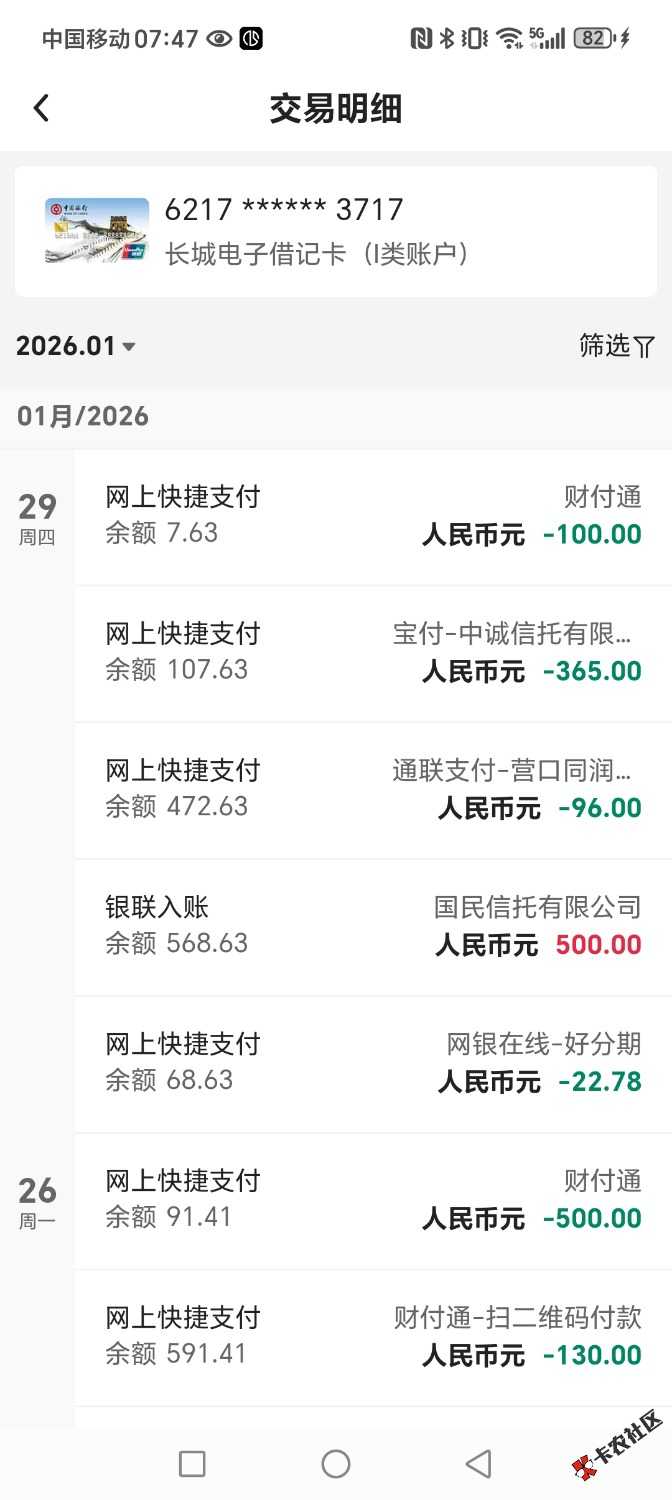Open the 网银在线-好分期 -22.78 transaction

pyautogui.click(x=373, y=1063)
